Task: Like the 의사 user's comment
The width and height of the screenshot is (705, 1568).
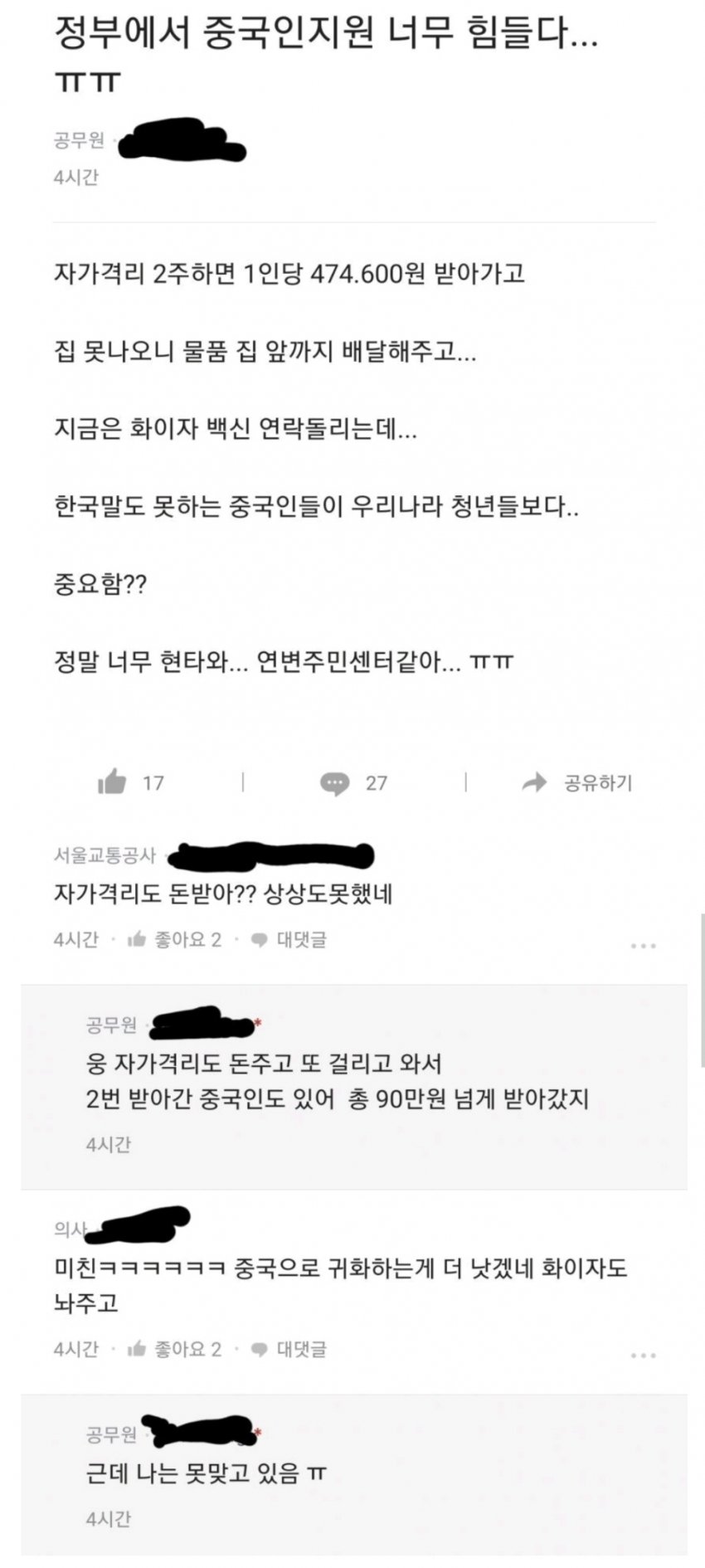Action: (174, 1349)
